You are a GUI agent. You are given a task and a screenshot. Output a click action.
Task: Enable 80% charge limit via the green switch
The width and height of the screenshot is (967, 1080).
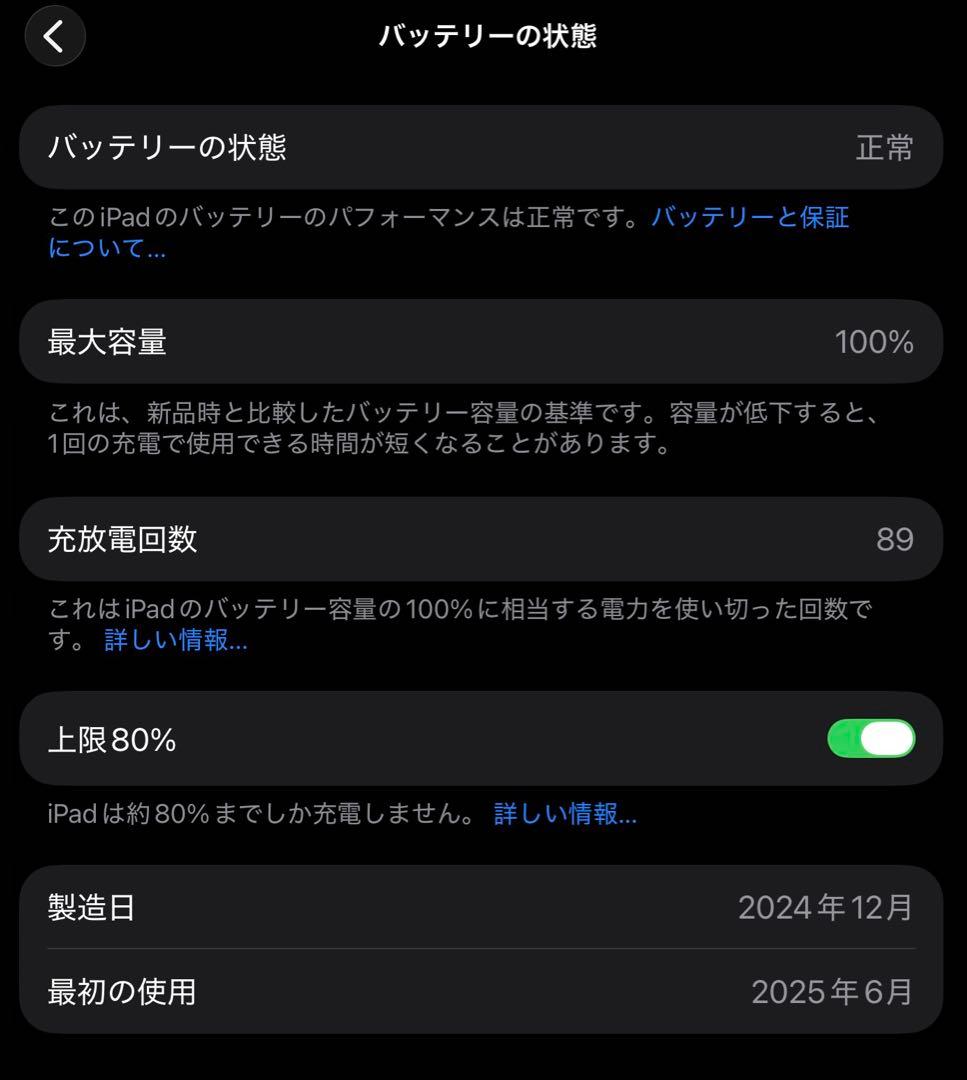869,738
